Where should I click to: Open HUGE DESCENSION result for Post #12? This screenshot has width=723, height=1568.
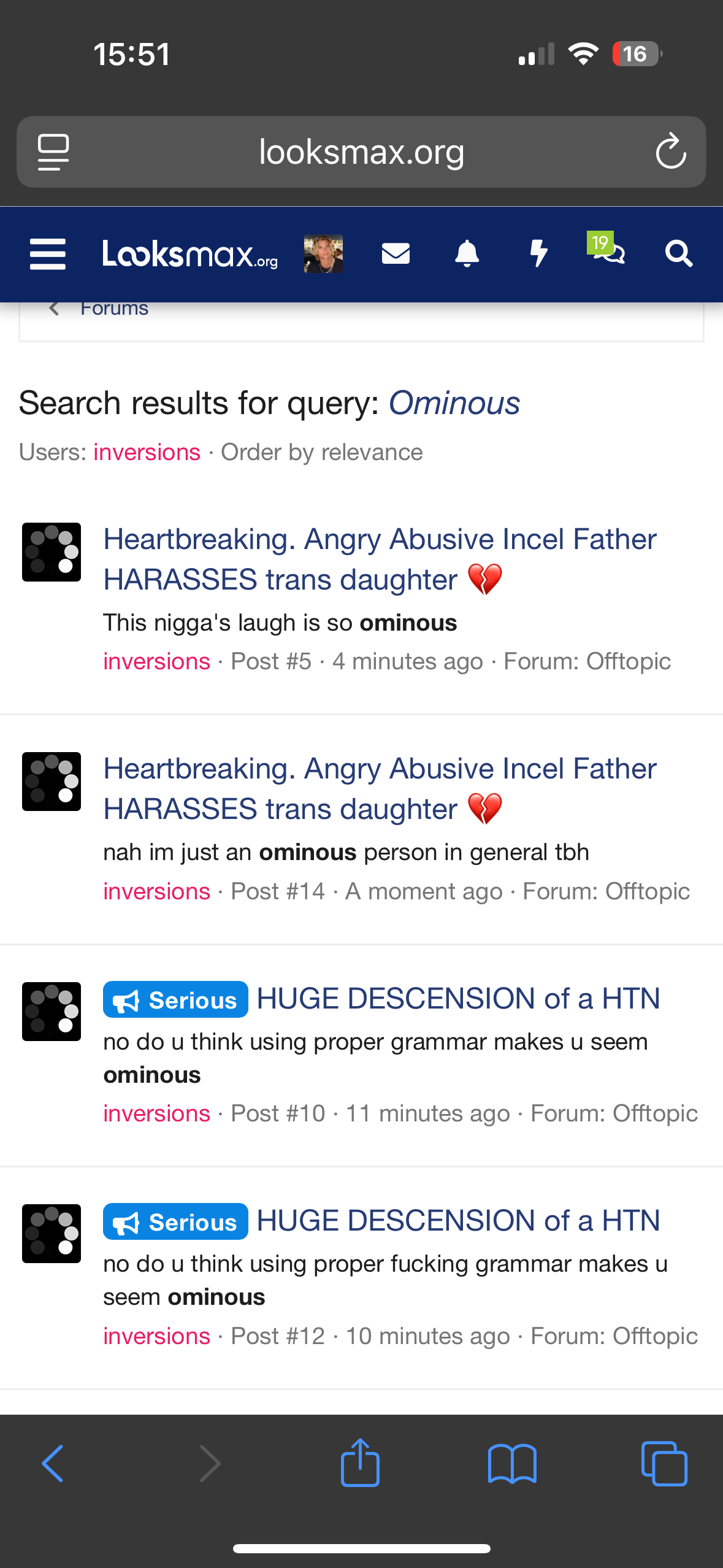pyautogui.click(x=457, y=1221)
